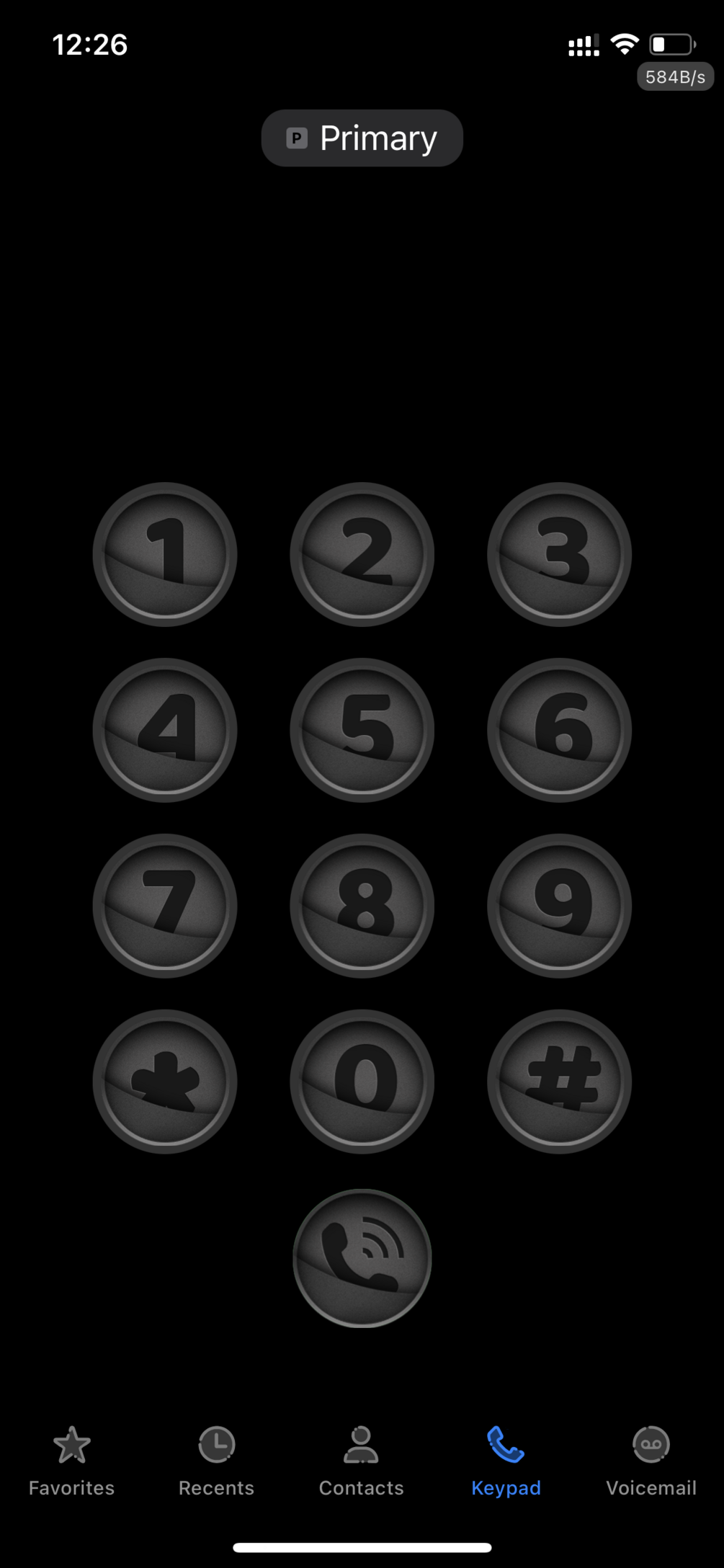The height and width of the screenshot is (1568, 724).
Task: Enter digit 9 on the dialer
Action: coord(560,906)
